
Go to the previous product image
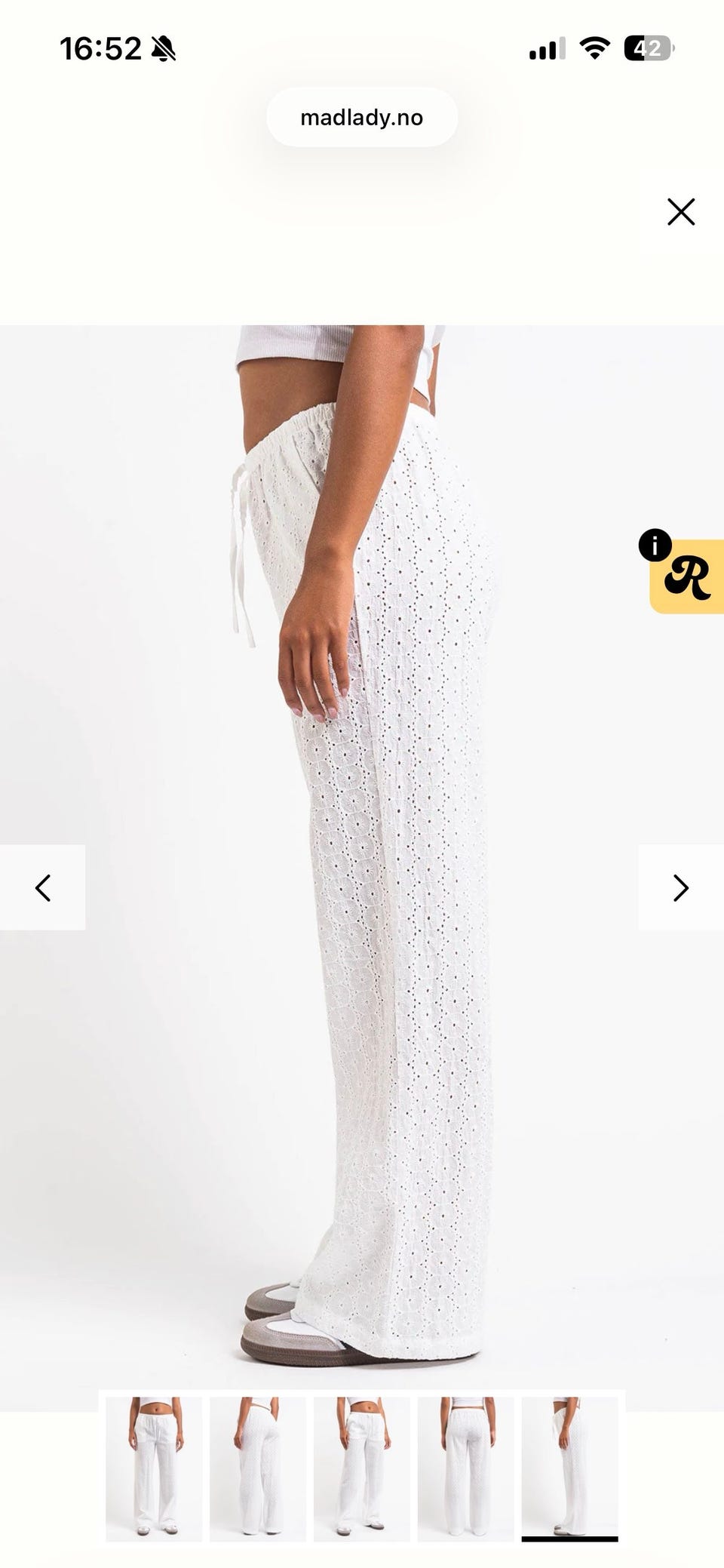click(x=42, y=887)
